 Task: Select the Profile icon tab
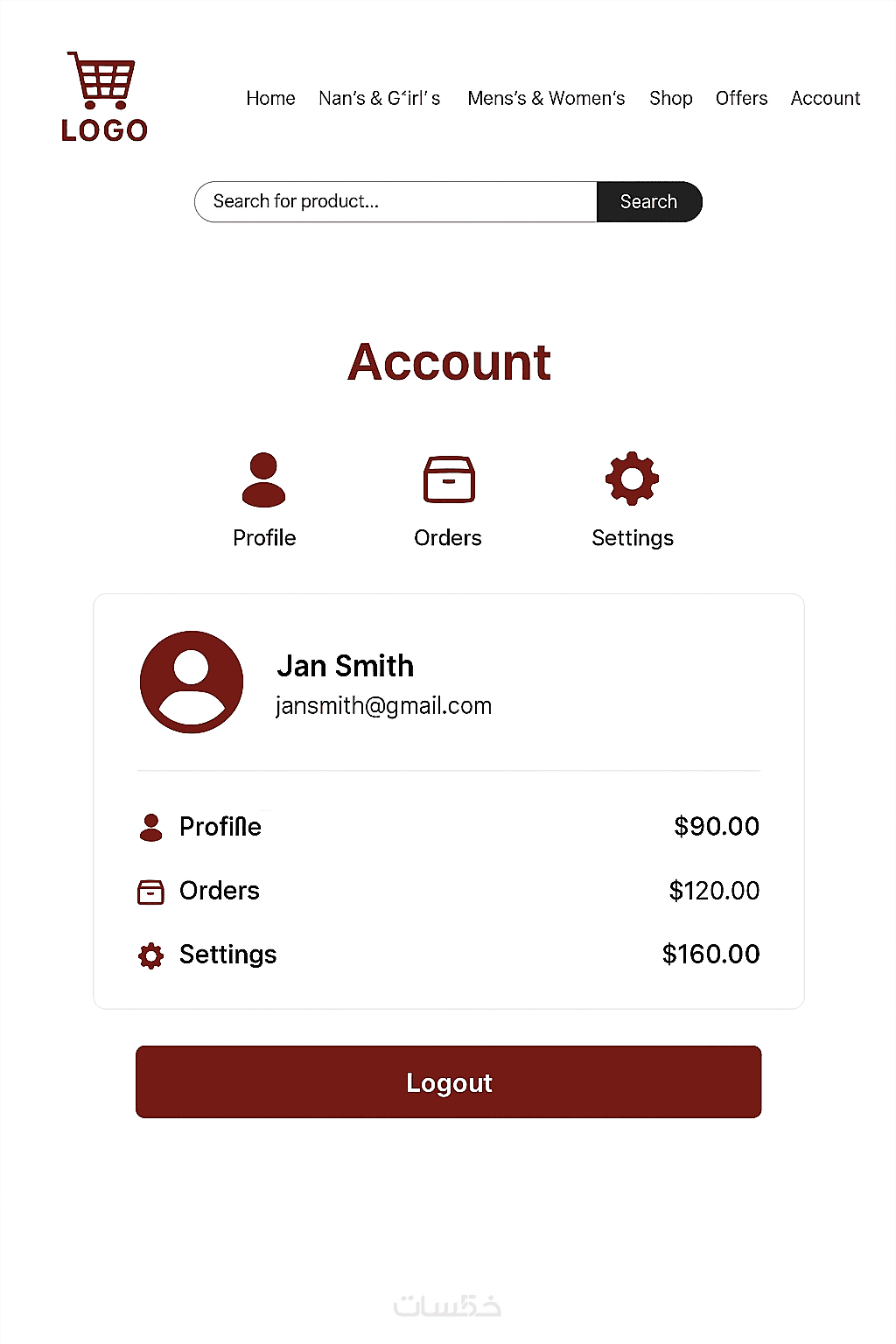click(264, 499)
